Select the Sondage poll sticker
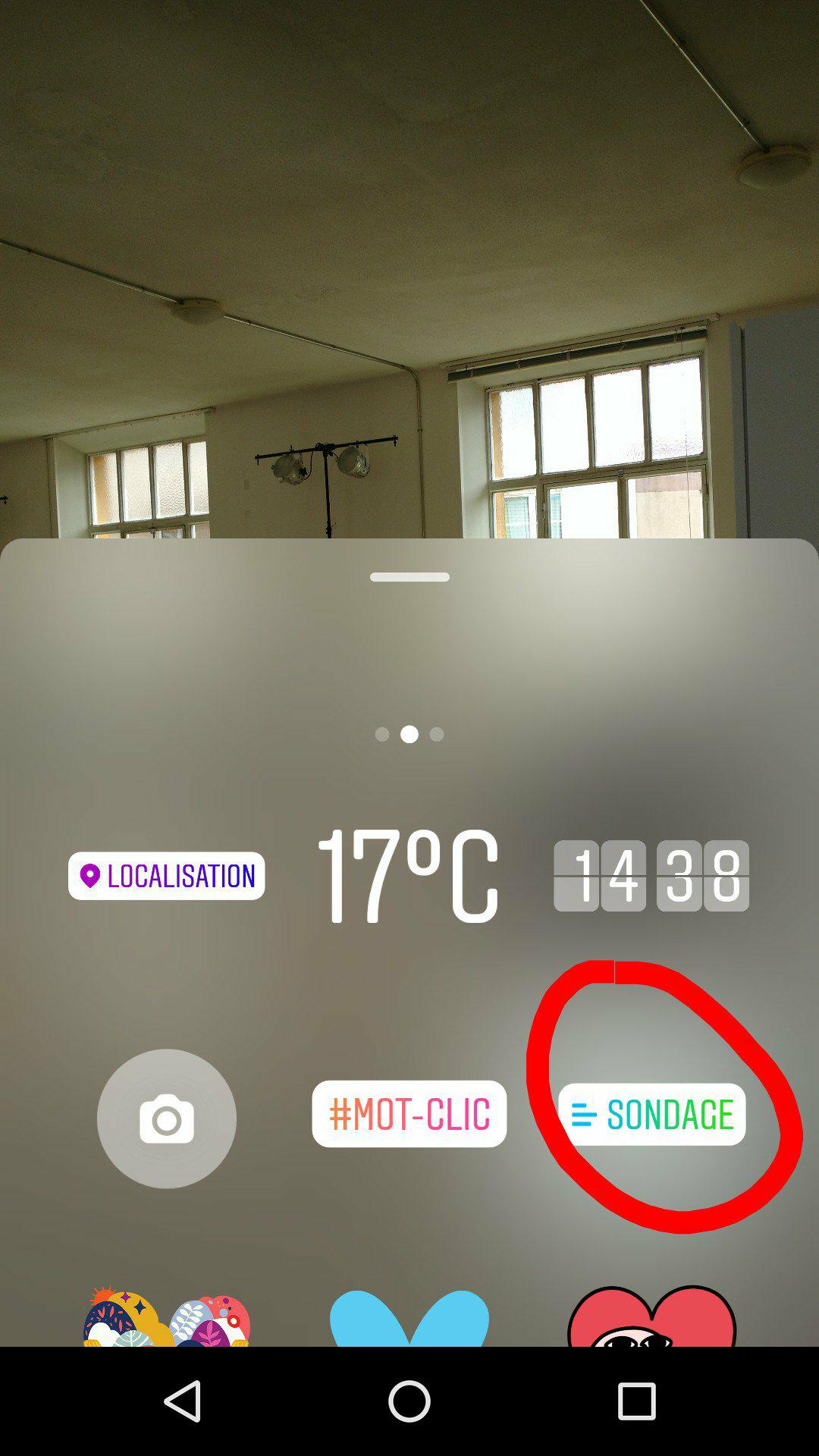Viewport: 819px width, 1456px height. [651, 1114]
